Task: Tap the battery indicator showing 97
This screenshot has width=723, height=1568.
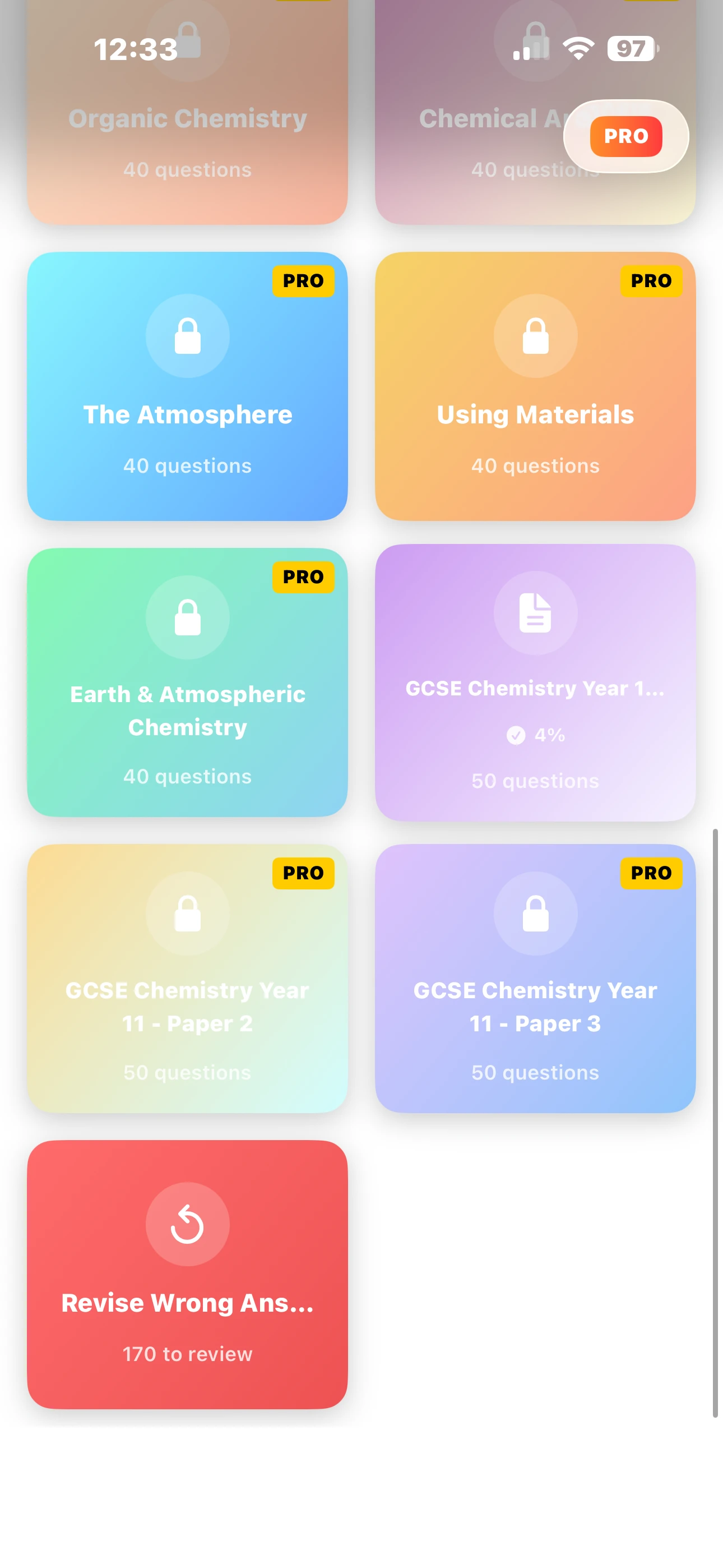Action: tap(631, 47)
